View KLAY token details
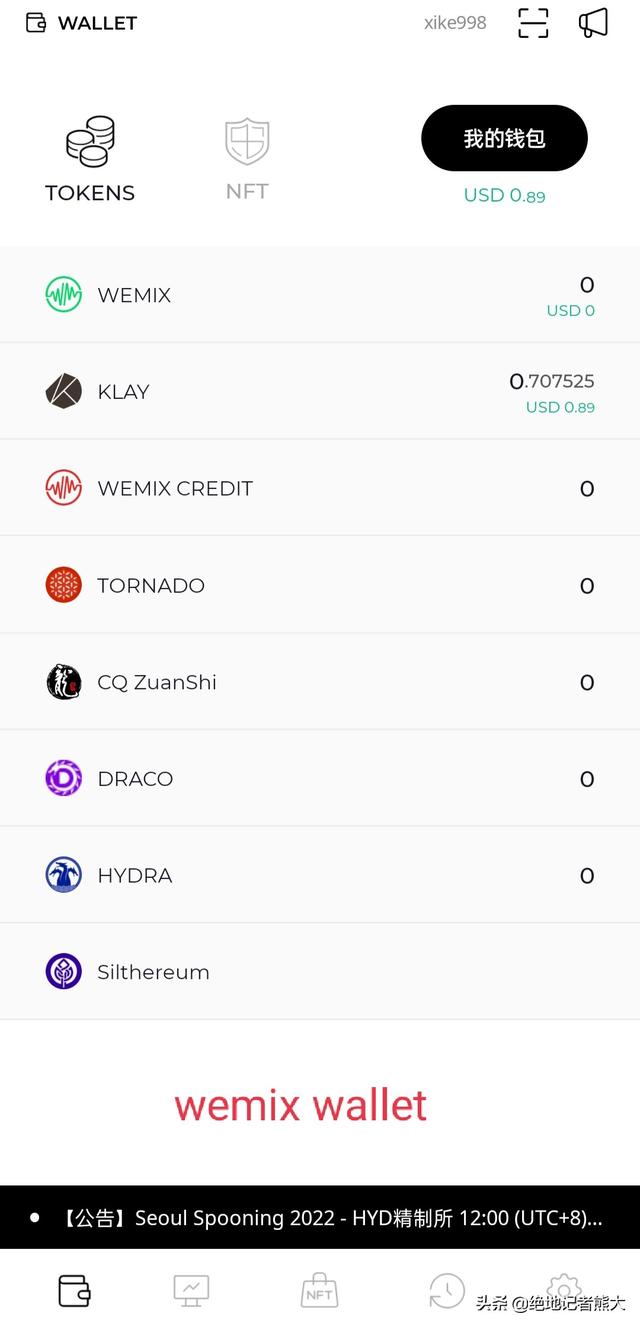 (x=320, y=392)
